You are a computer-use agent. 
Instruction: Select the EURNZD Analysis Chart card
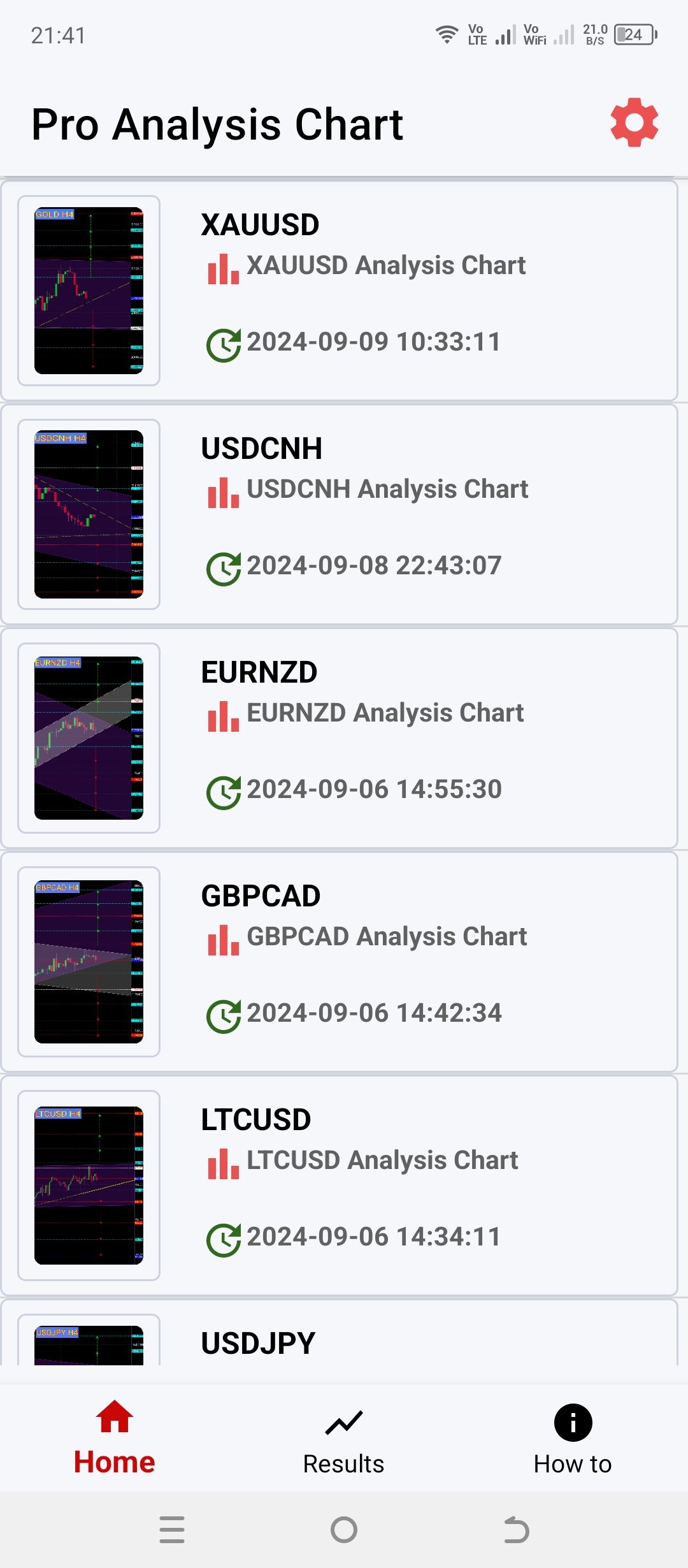click(339, 738)
